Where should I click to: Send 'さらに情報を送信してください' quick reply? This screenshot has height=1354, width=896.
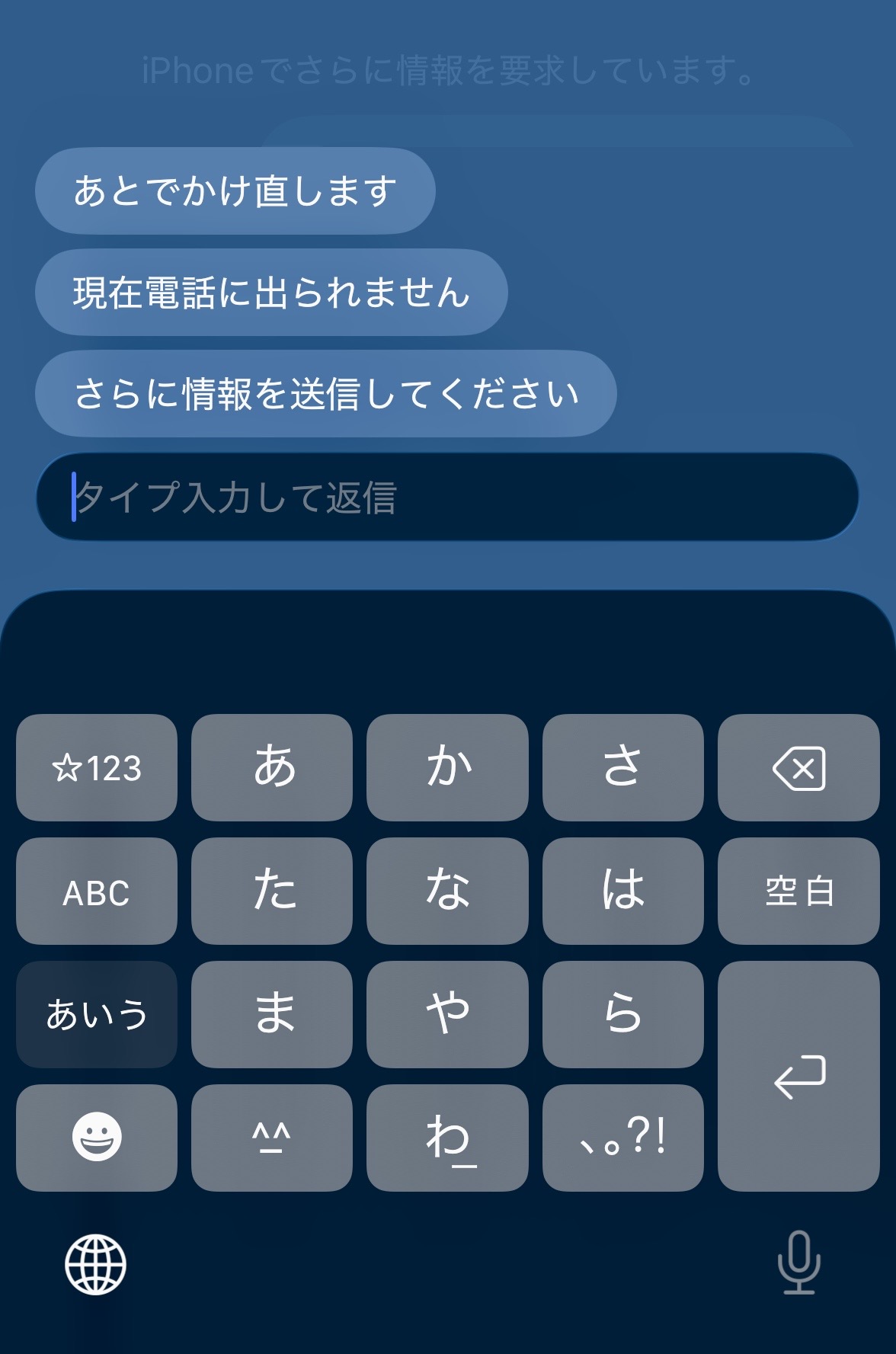click(325, 394)
